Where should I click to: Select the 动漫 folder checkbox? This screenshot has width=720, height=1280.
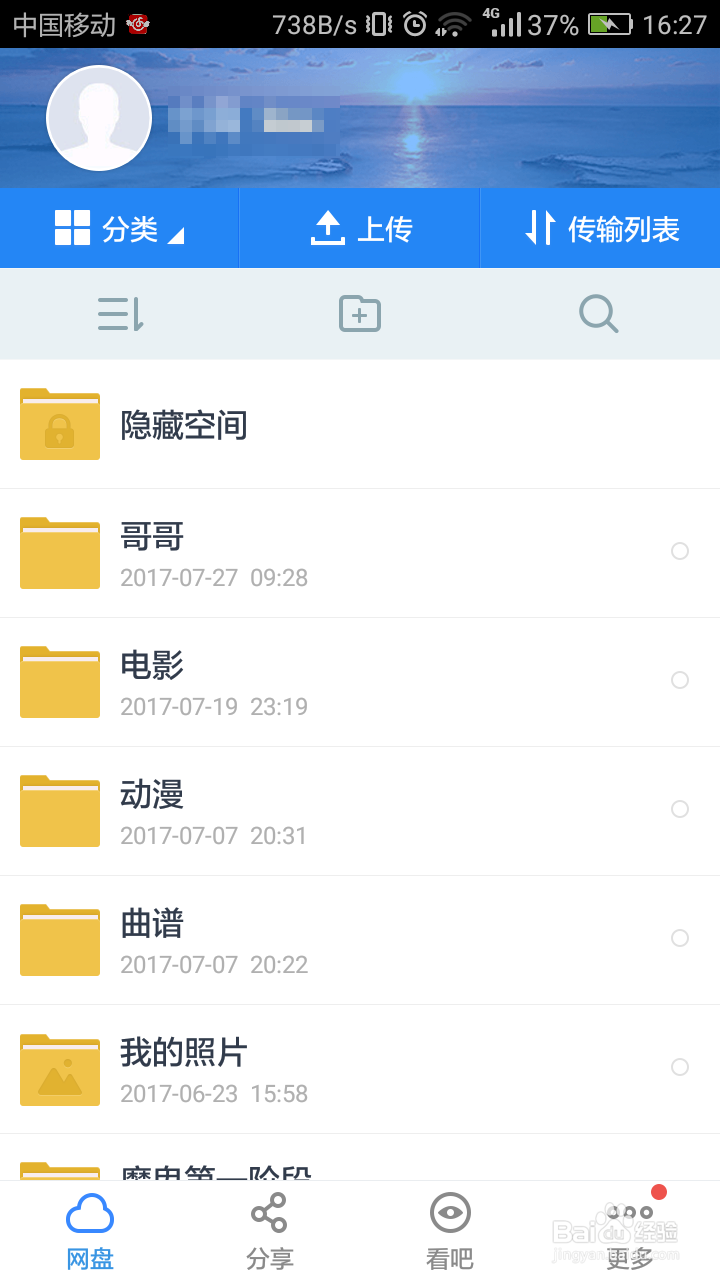tap(680, 809)
